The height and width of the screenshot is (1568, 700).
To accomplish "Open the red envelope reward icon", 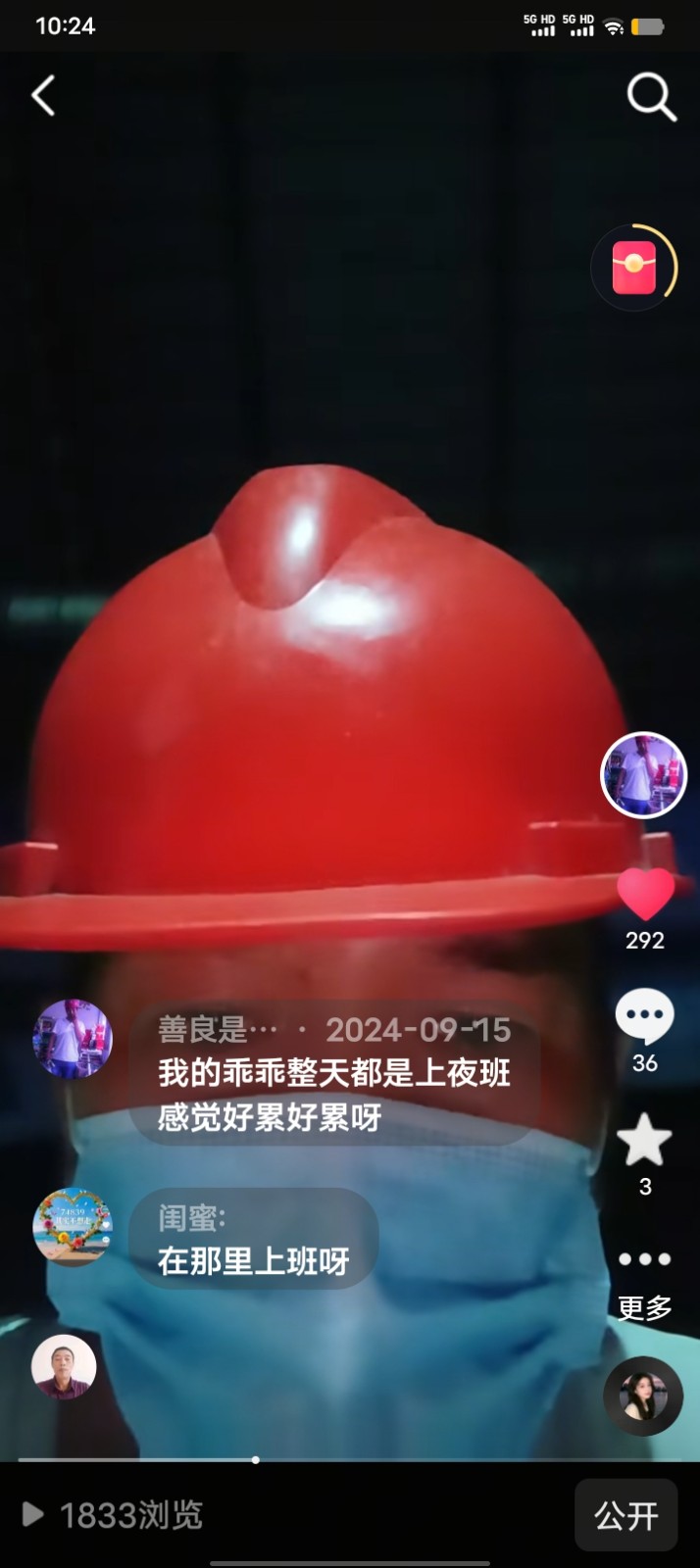I will (x=634, y=268).
